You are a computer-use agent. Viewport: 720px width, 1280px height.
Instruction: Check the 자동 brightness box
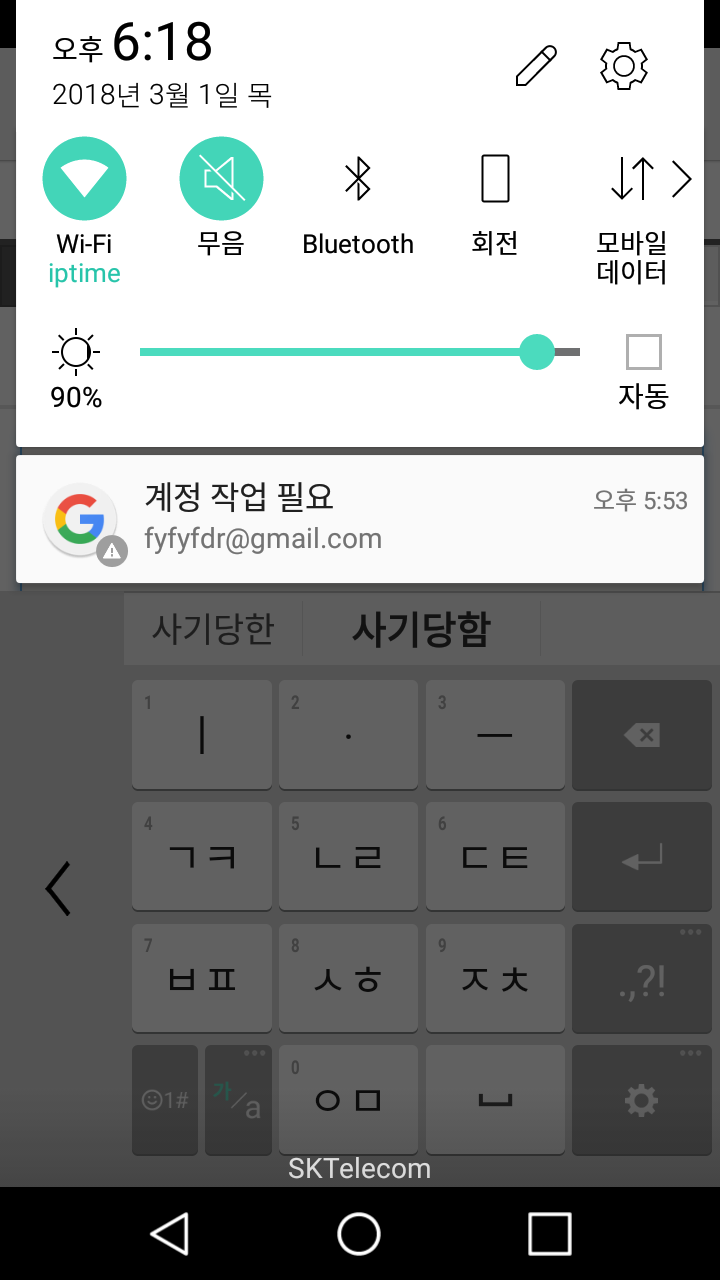[x=643, y=352]
